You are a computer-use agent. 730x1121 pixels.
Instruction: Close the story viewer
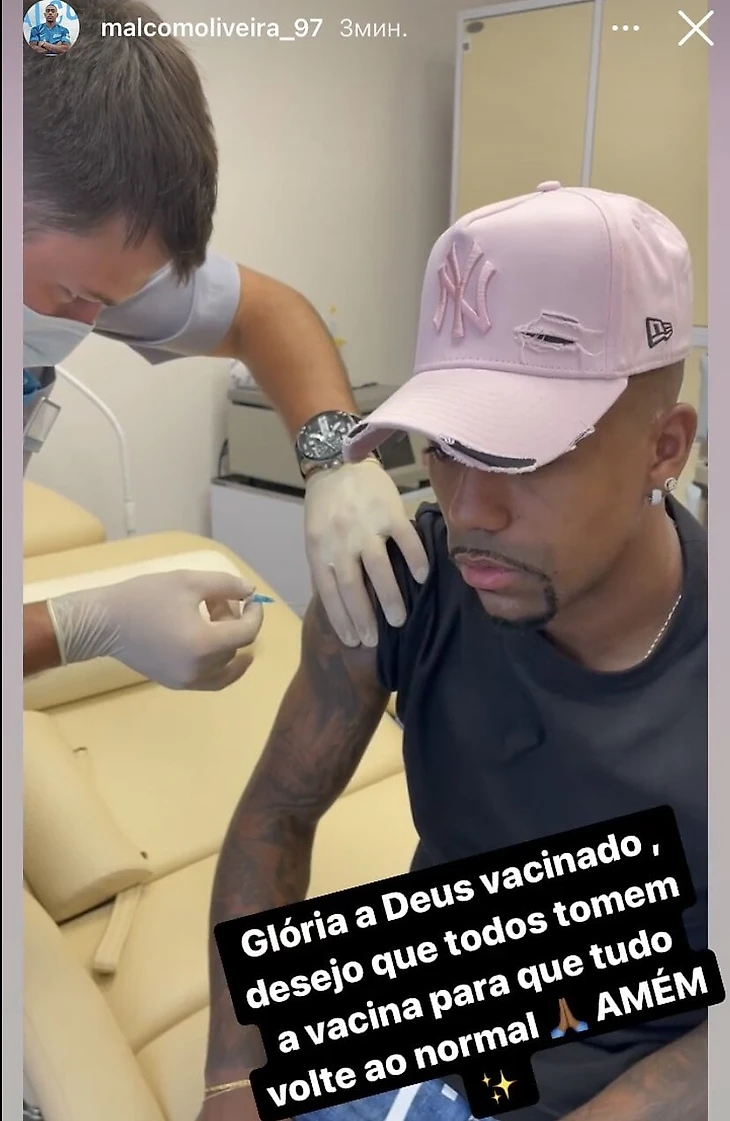pyautogui.click(x=695, y=29)
